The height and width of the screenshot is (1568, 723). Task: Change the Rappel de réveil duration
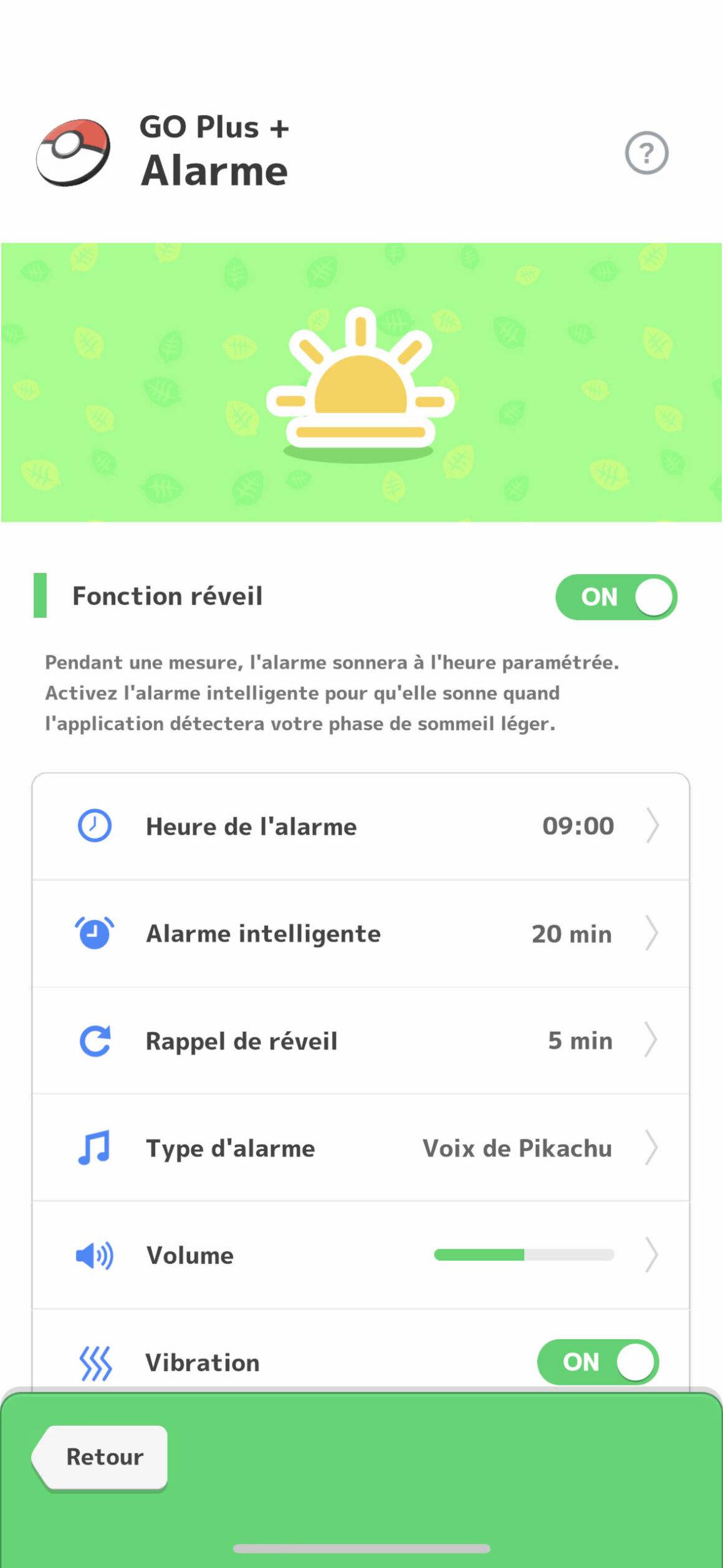tap(361, 1041)
